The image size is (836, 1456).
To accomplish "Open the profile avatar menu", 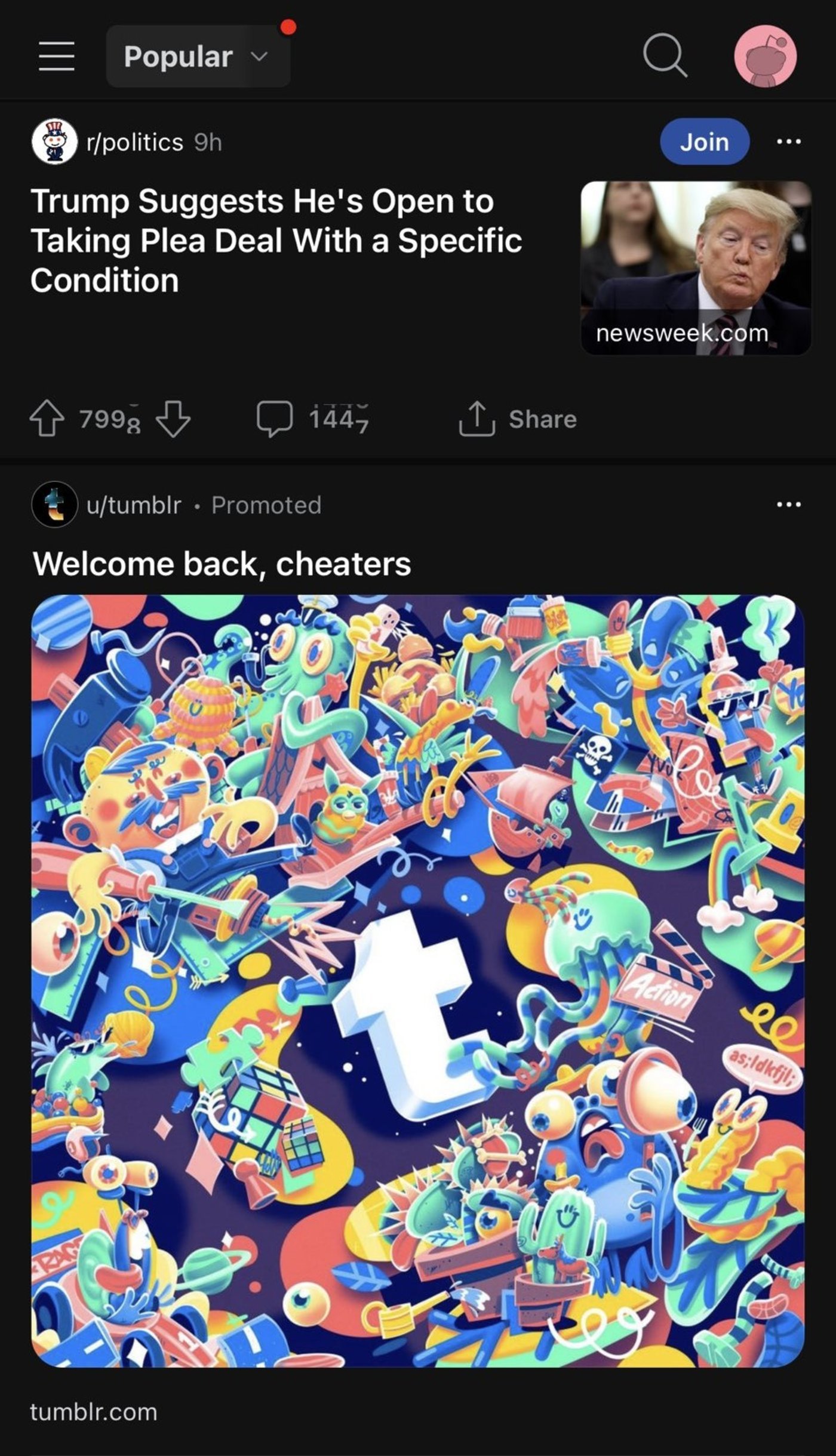I will (765, 56).
